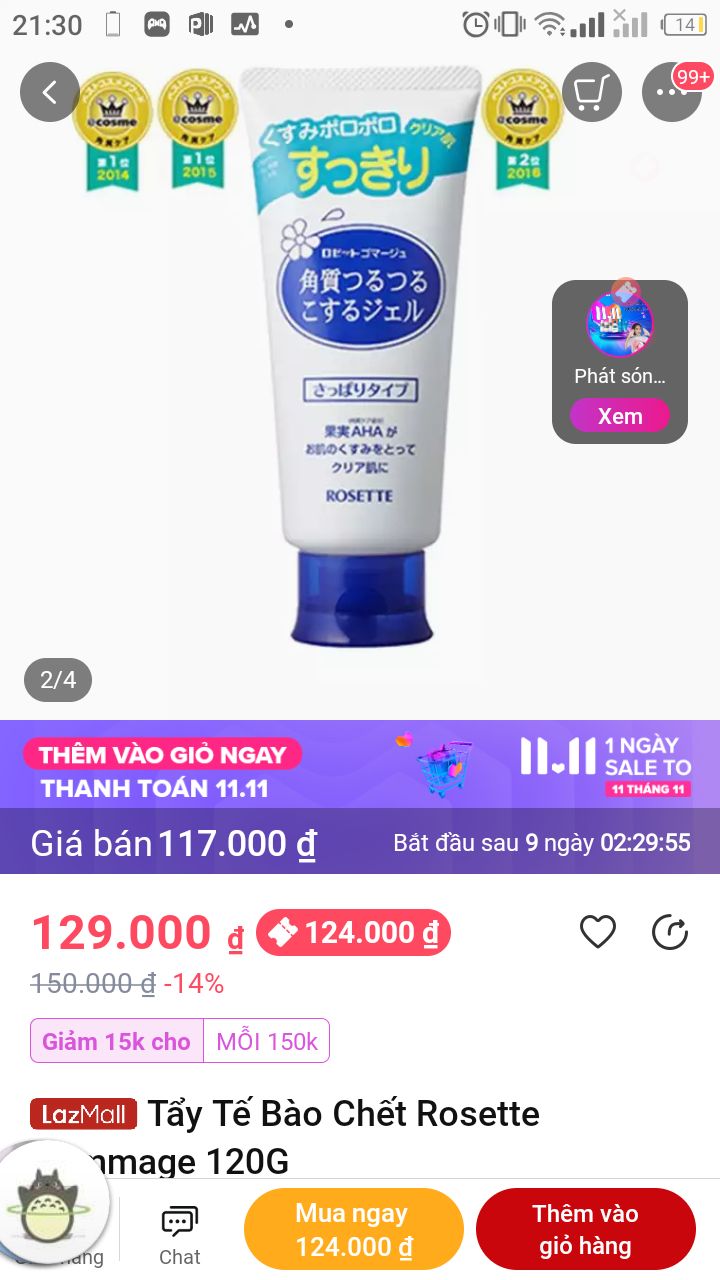Collect the 124.000 đ voucher price tag

point(354,933)
